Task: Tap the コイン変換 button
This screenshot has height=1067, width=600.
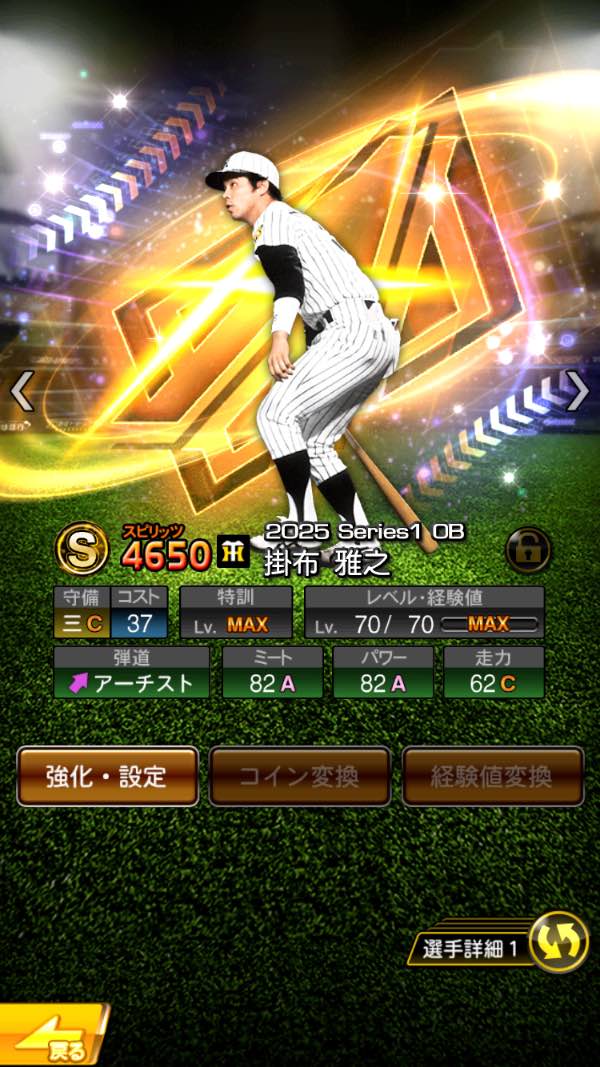Action: click(x=299, y=776)
